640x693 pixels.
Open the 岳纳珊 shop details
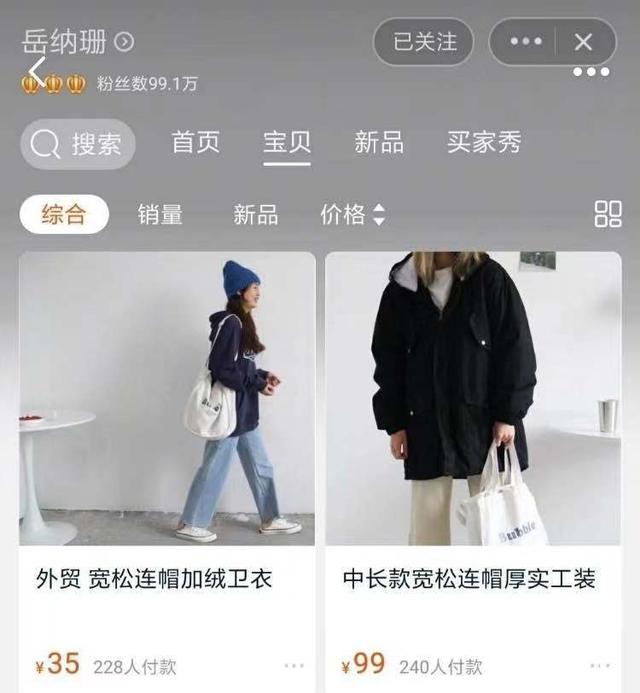click(78, 42)
